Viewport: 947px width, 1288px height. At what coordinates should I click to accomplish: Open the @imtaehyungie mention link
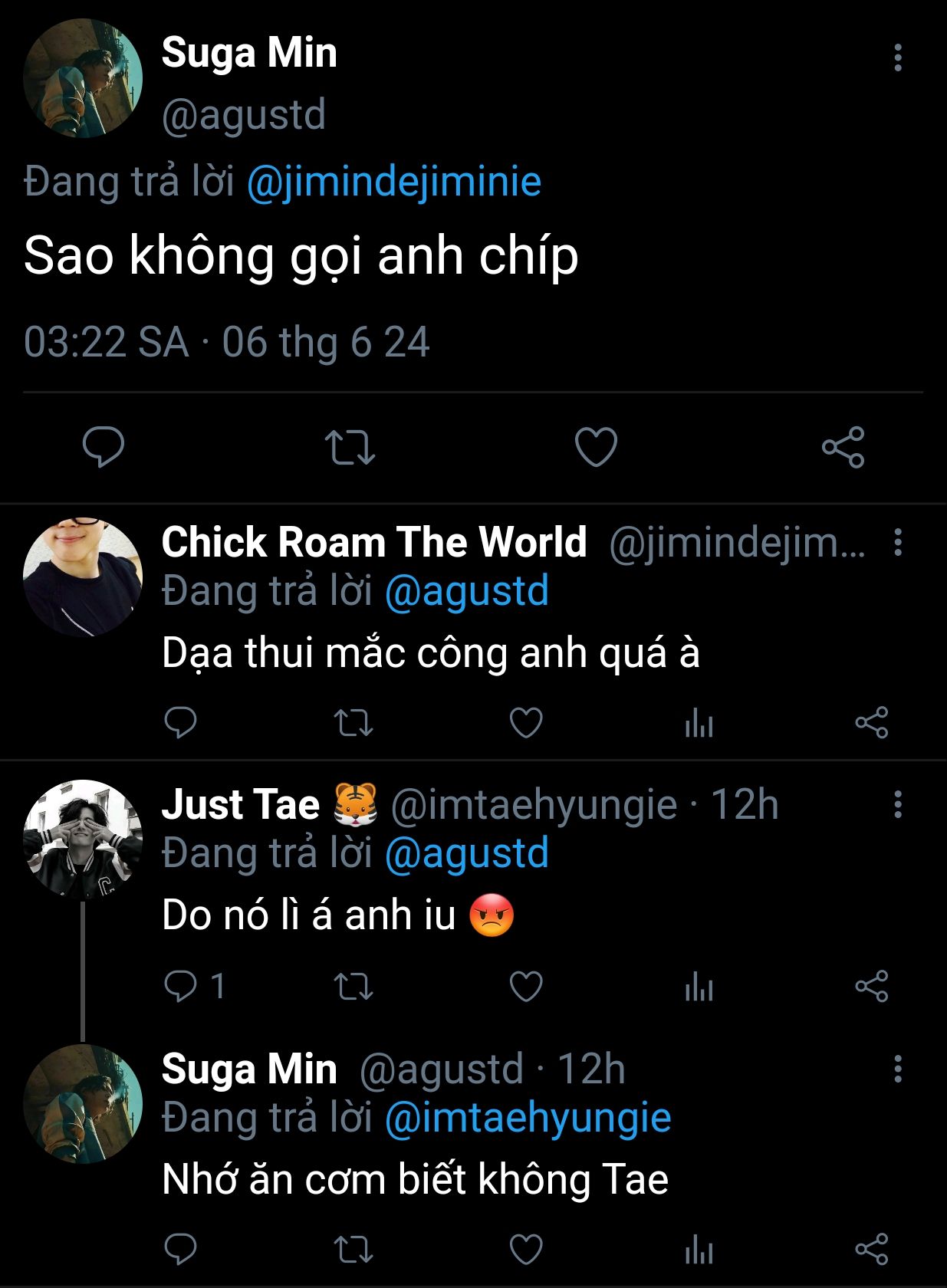coord(528,1118)
